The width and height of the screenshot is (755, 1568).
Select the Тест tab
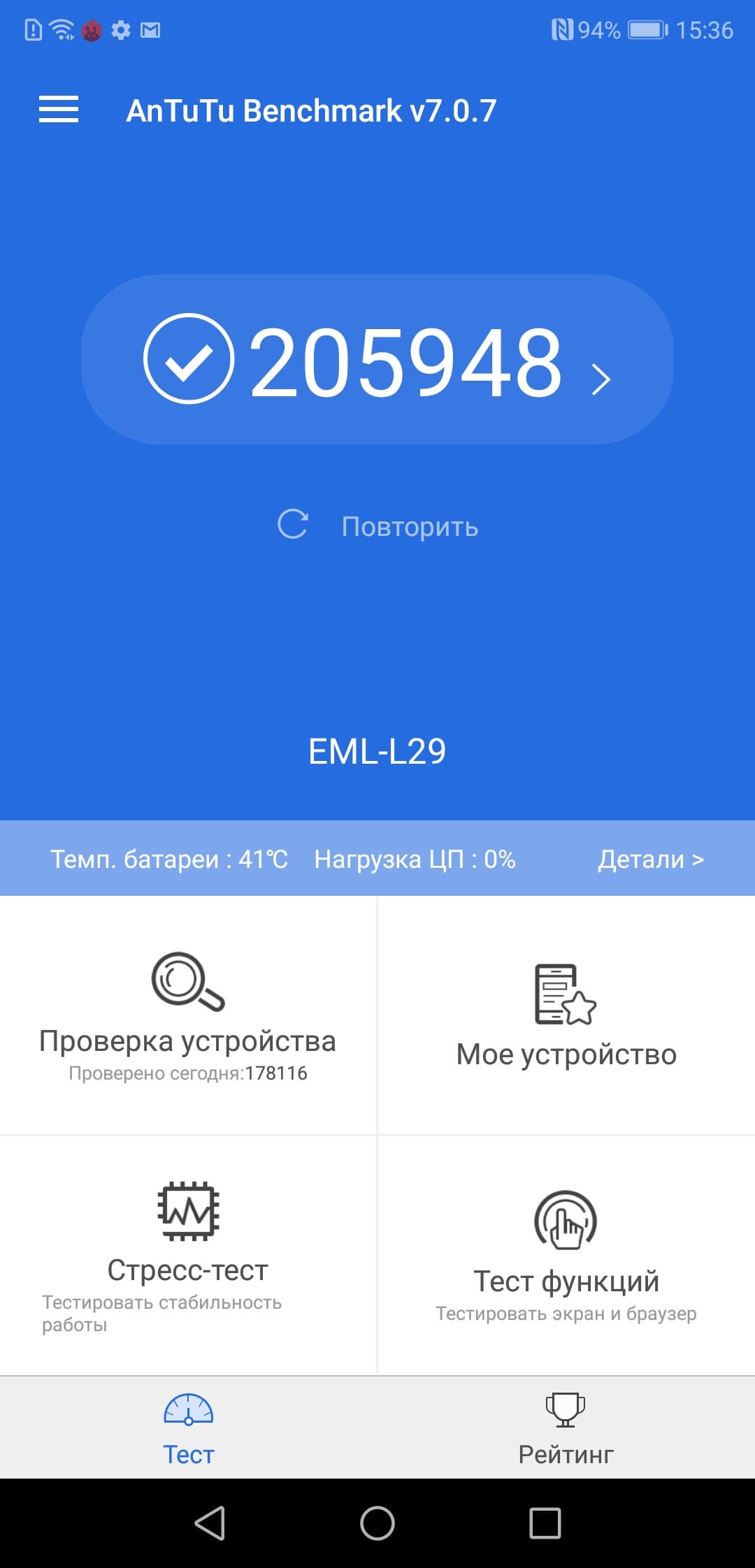[188, 1428]
